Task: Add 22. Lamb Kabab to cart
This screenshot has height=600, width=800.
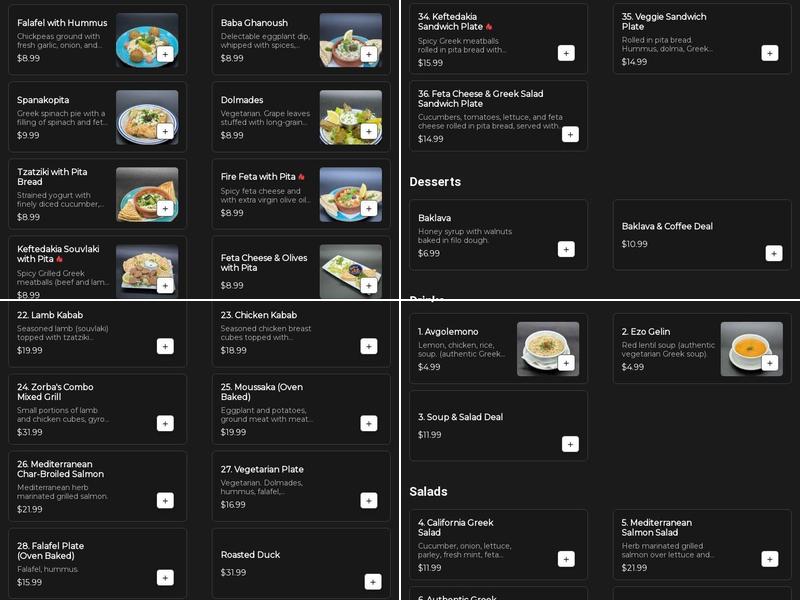Action: click(x=165, y=346)
